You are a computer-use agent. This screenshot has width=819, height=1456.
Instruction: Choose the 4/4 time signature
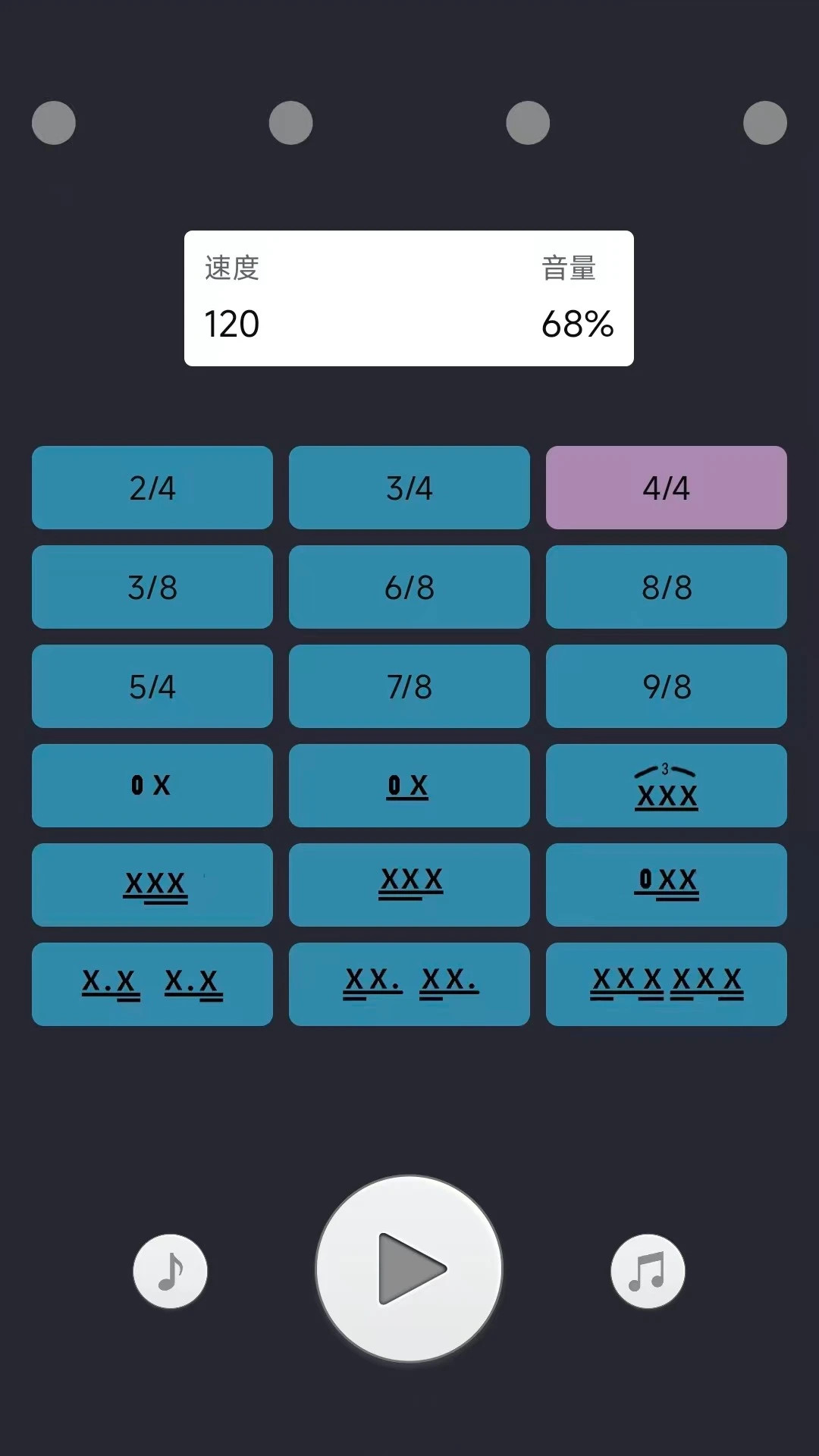667,488
